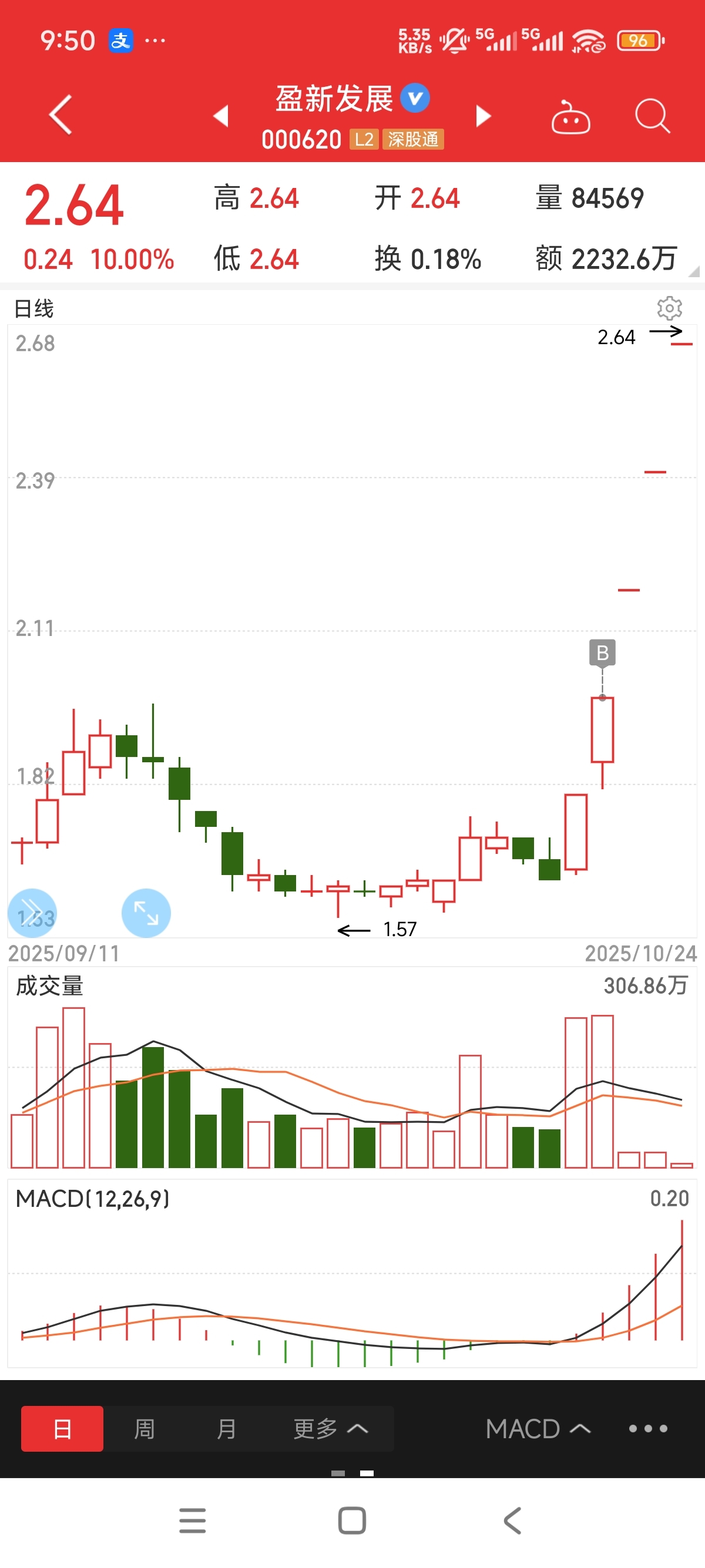
Task: Tap the system home button
Action: tap(352, 1520)
